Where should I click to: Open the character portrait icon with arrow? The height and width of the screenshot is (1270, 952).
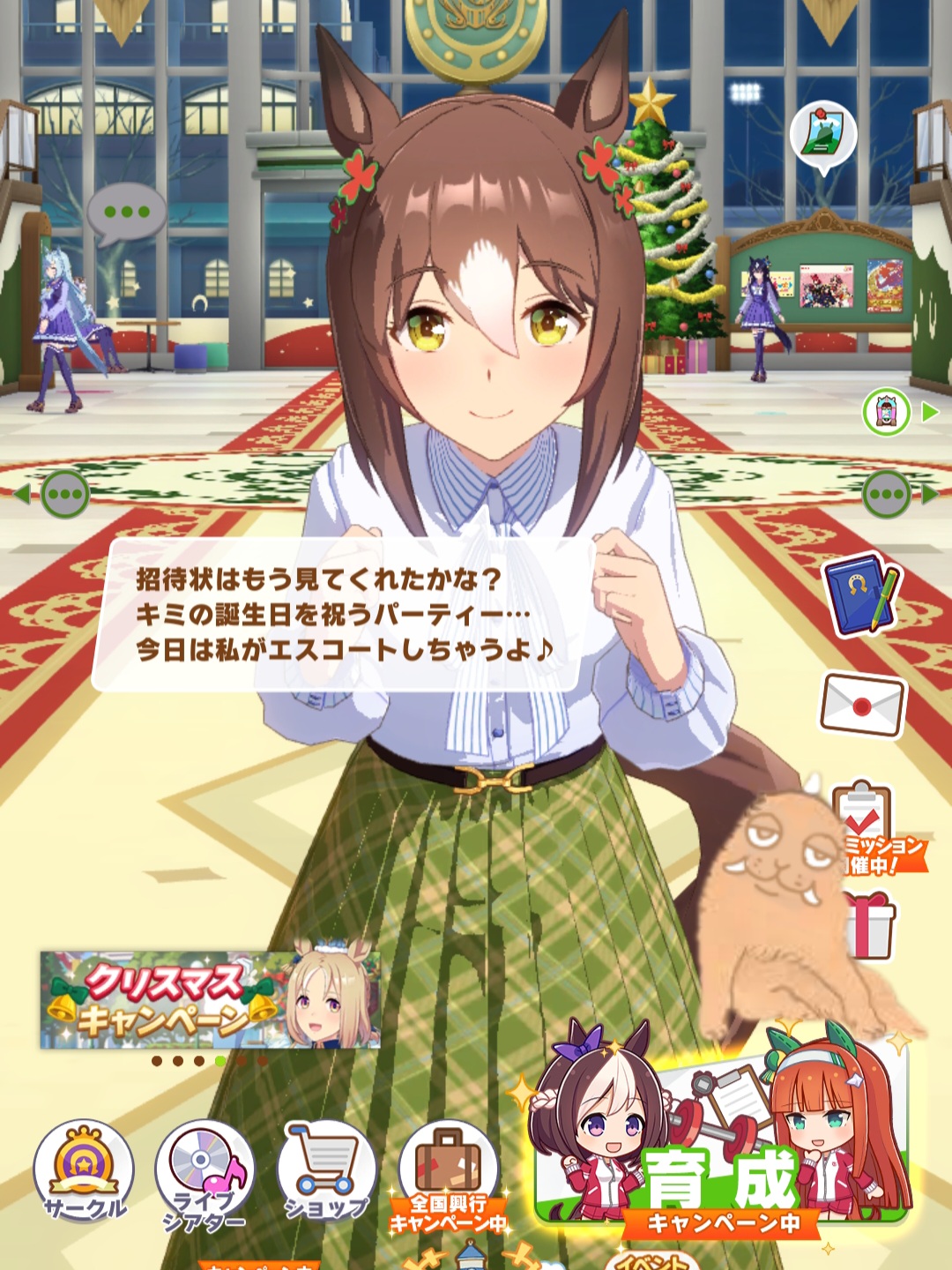[x=888, y=412]
